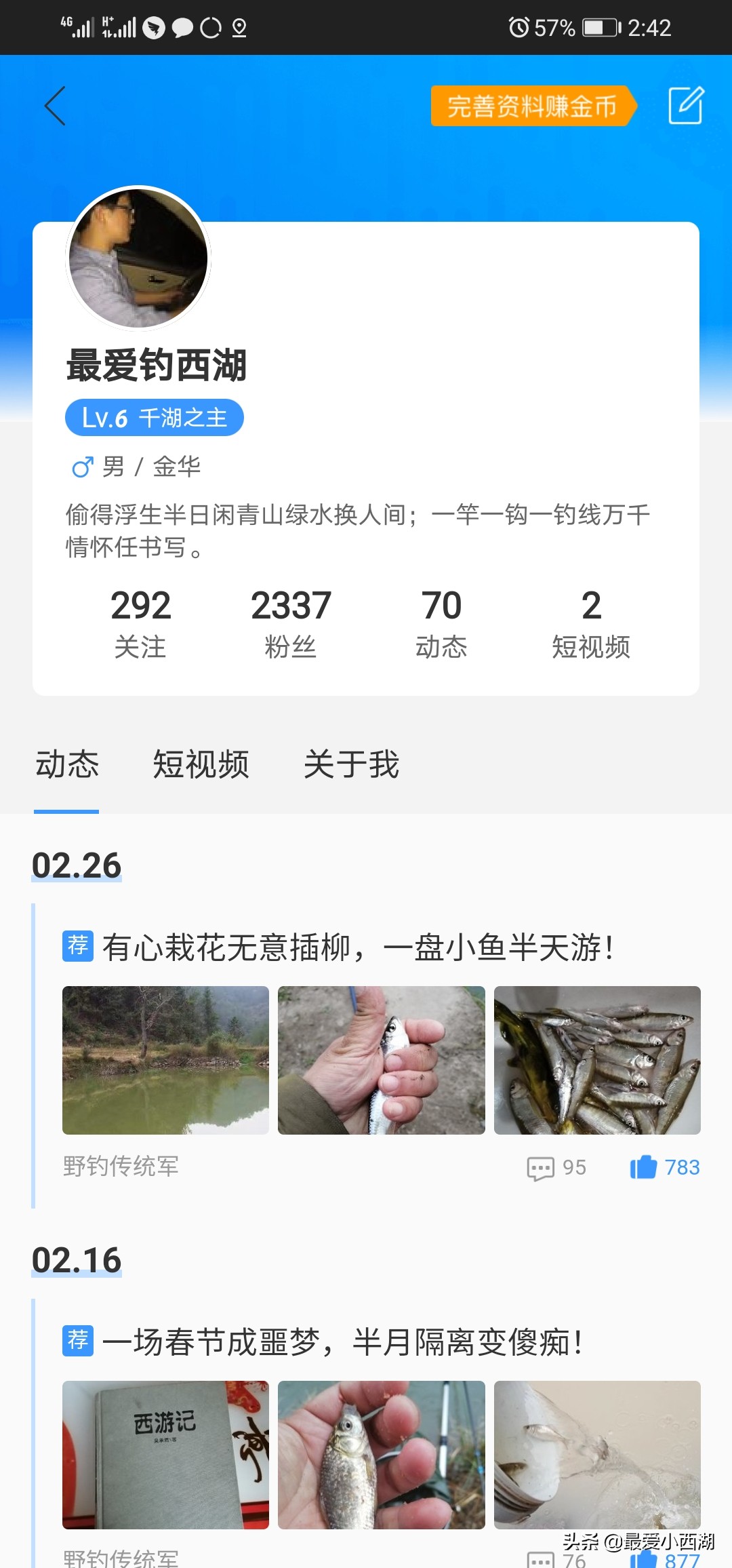Tap the like thumbs-up icon showing 783
Image resolution: width=732 pixels, height=1568 pixels.
point(644,1167)
